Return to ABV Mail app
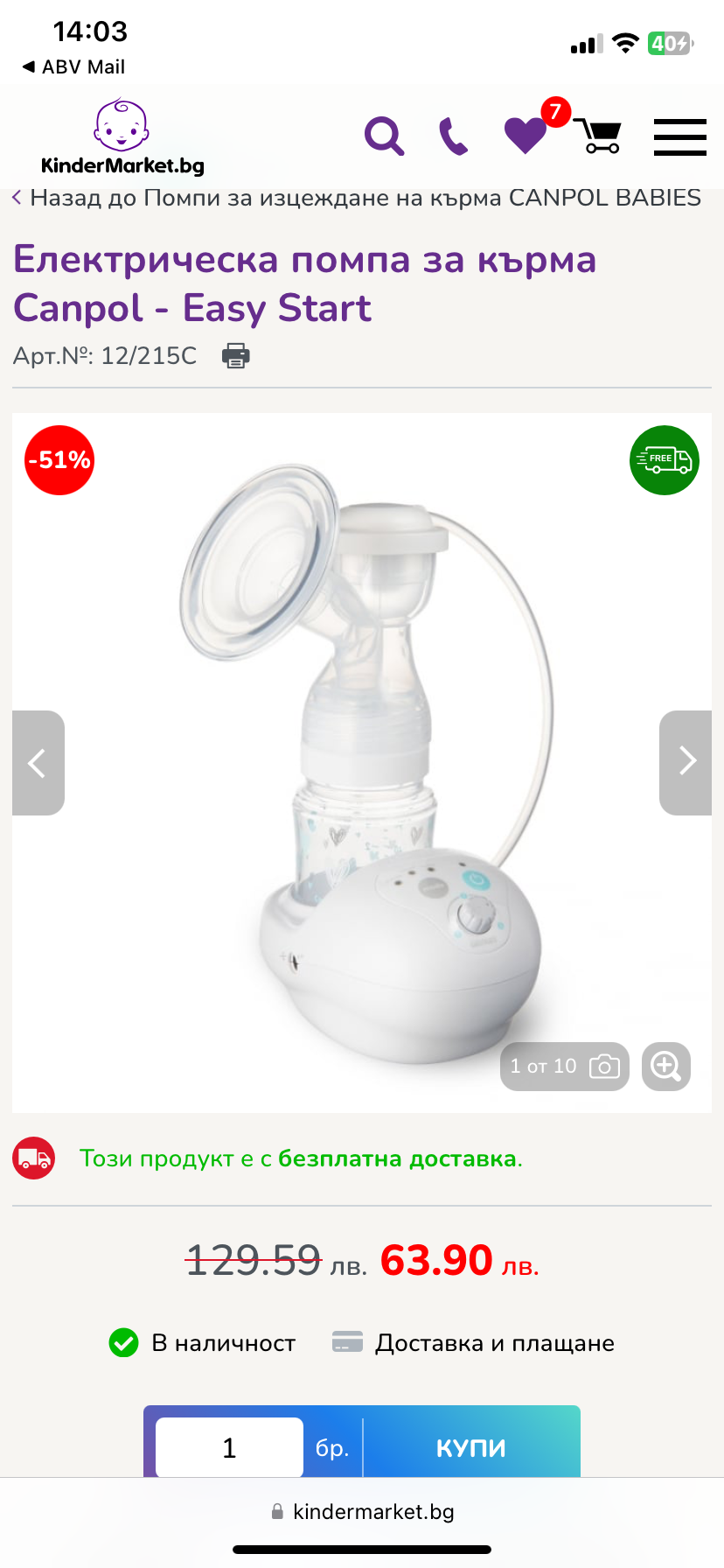This screenshot has width=724, height=1568. (73, 67)
